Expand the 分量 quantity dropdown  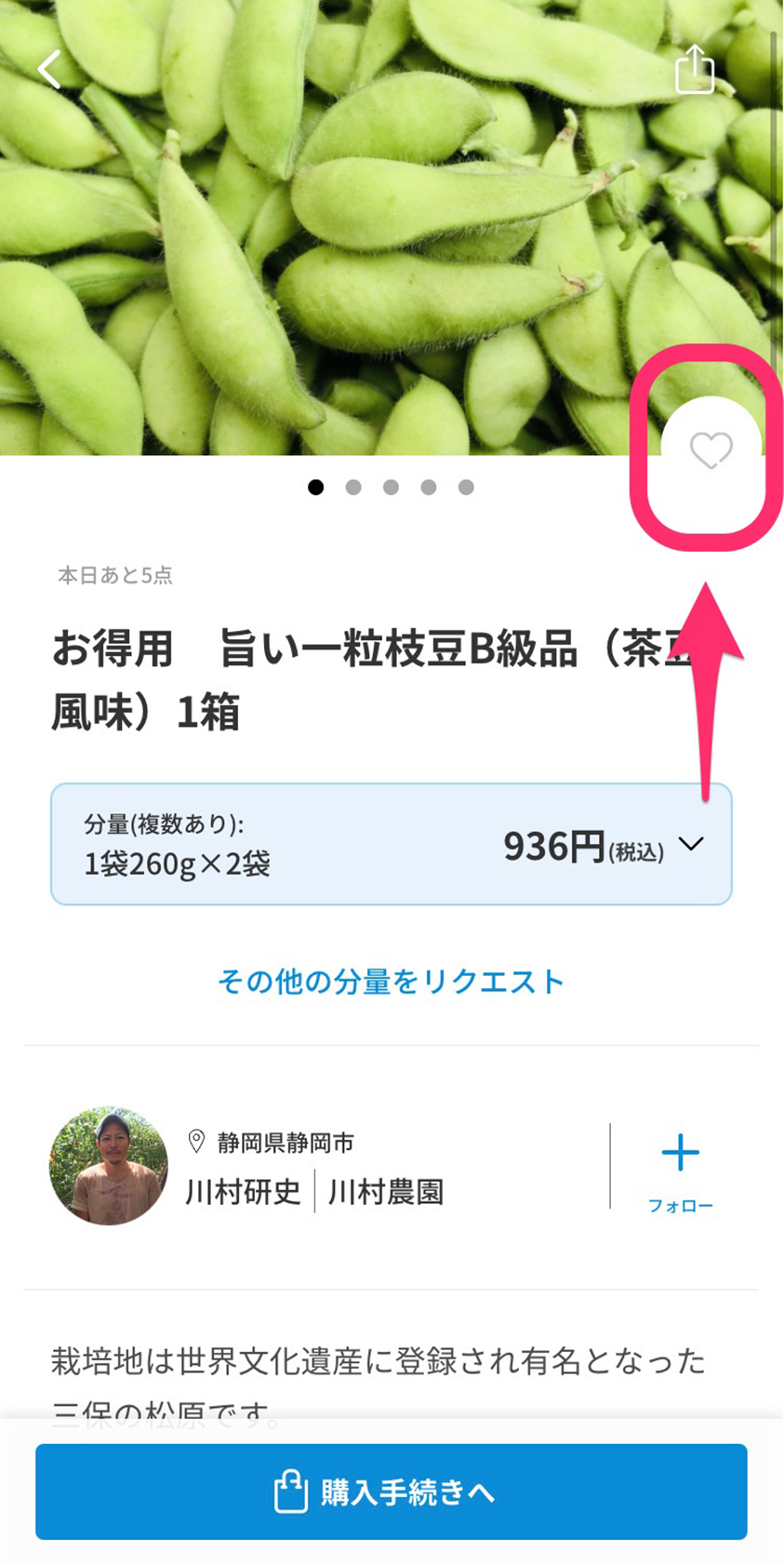(x=690, y=844)
